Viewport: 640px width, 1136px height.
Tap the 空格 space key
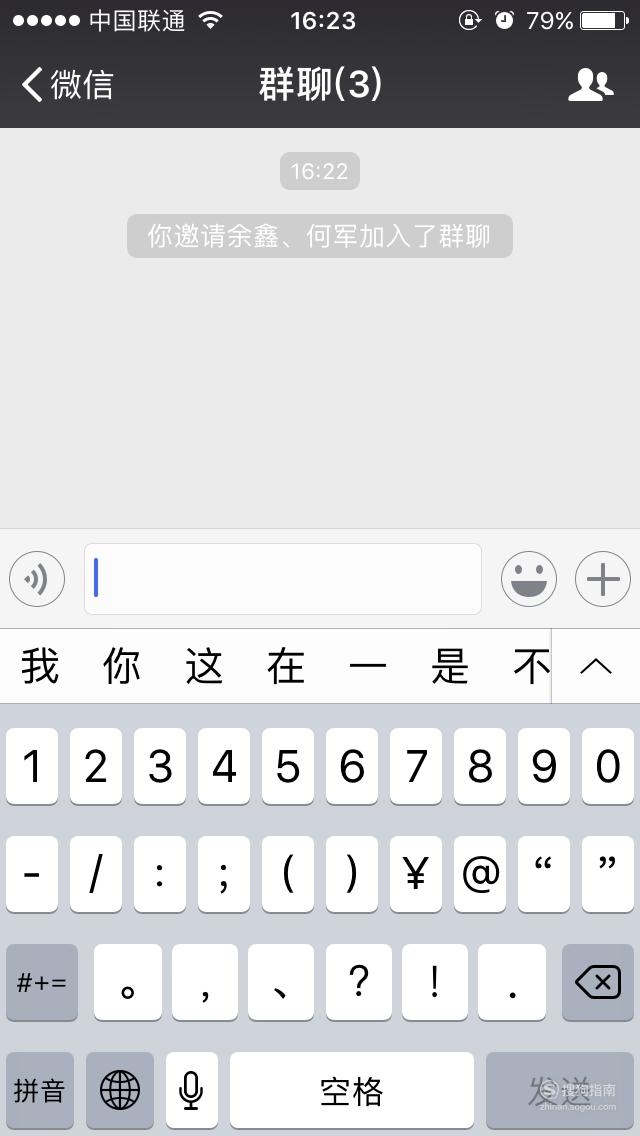click(352, 1090)
